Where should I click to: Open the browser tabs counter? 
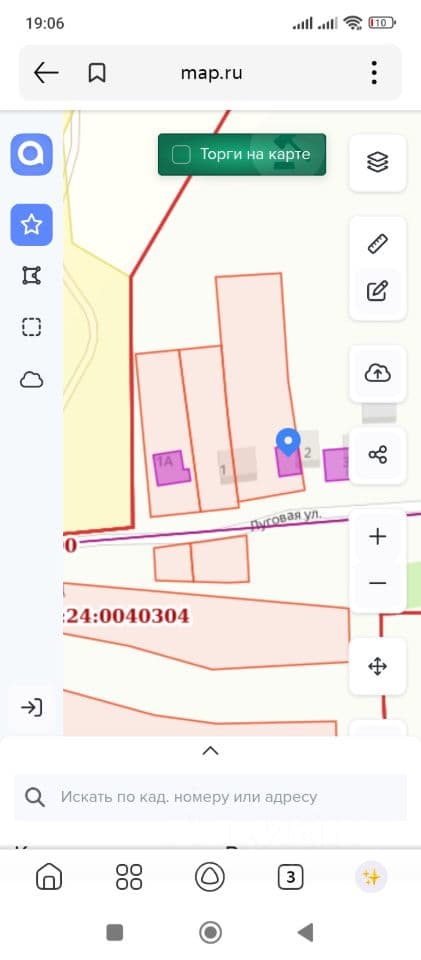click(291, 877)
